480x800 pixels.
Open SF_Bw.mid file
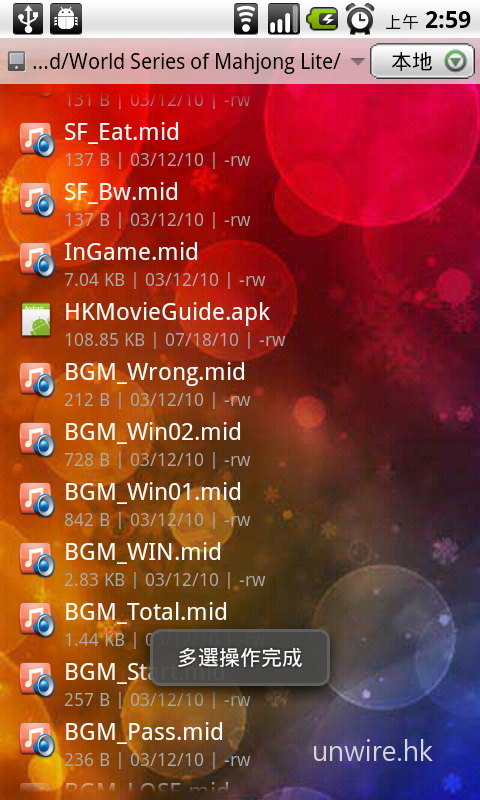tap(240, 205)
